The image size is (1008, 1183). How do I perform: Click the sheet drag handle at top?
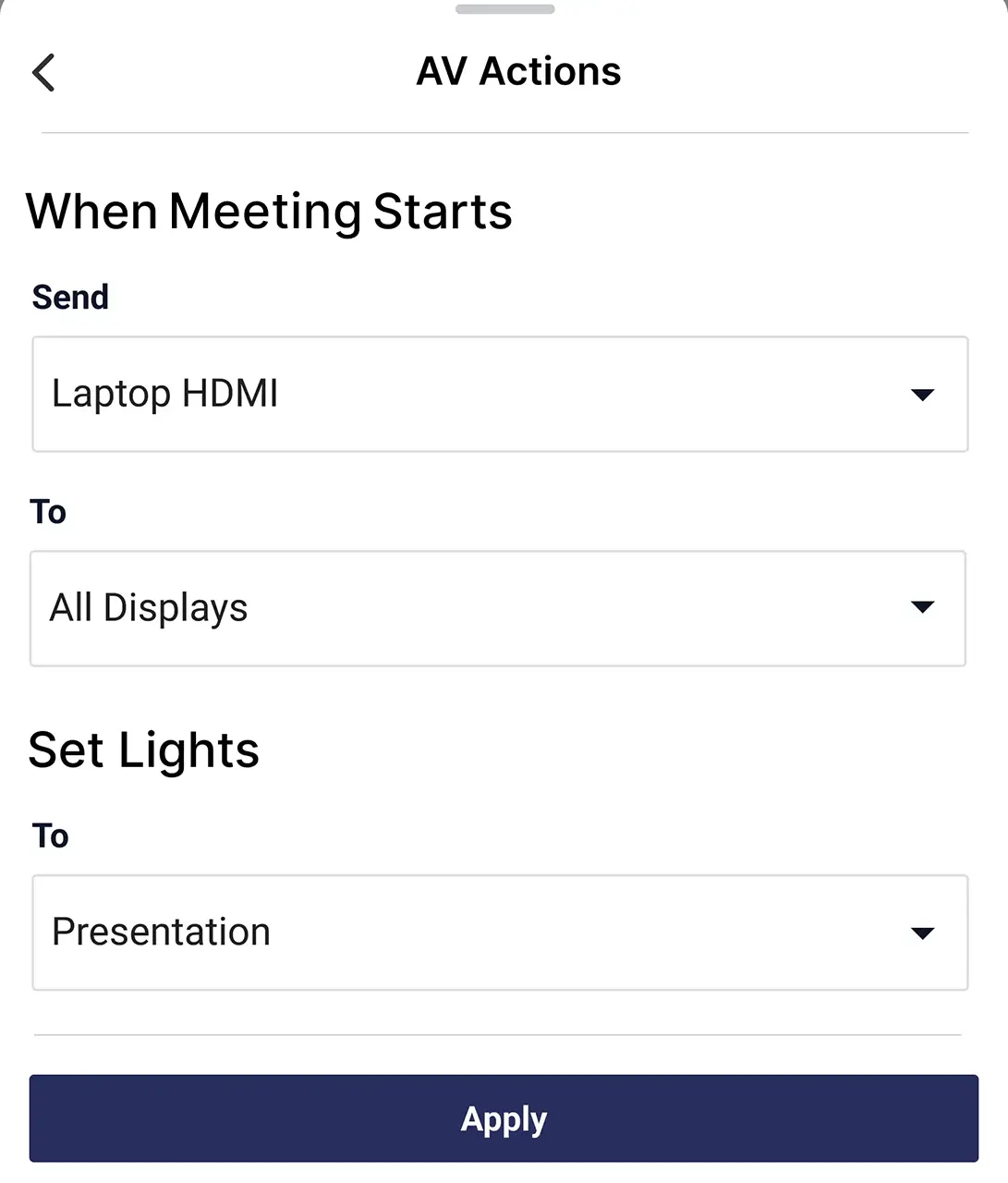504,8
